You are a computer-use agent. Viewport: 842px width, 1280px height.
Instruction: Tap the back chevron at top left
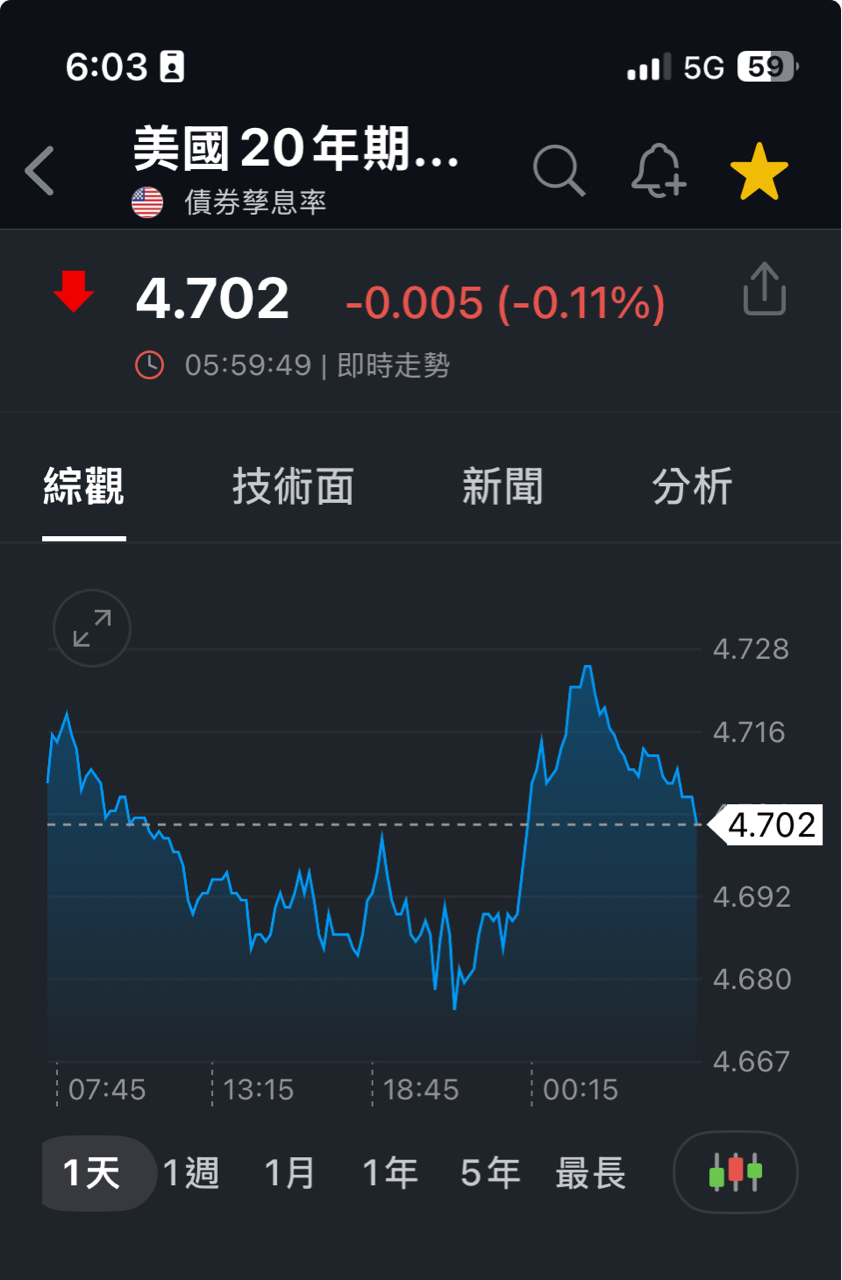click(x=38, y=171)
